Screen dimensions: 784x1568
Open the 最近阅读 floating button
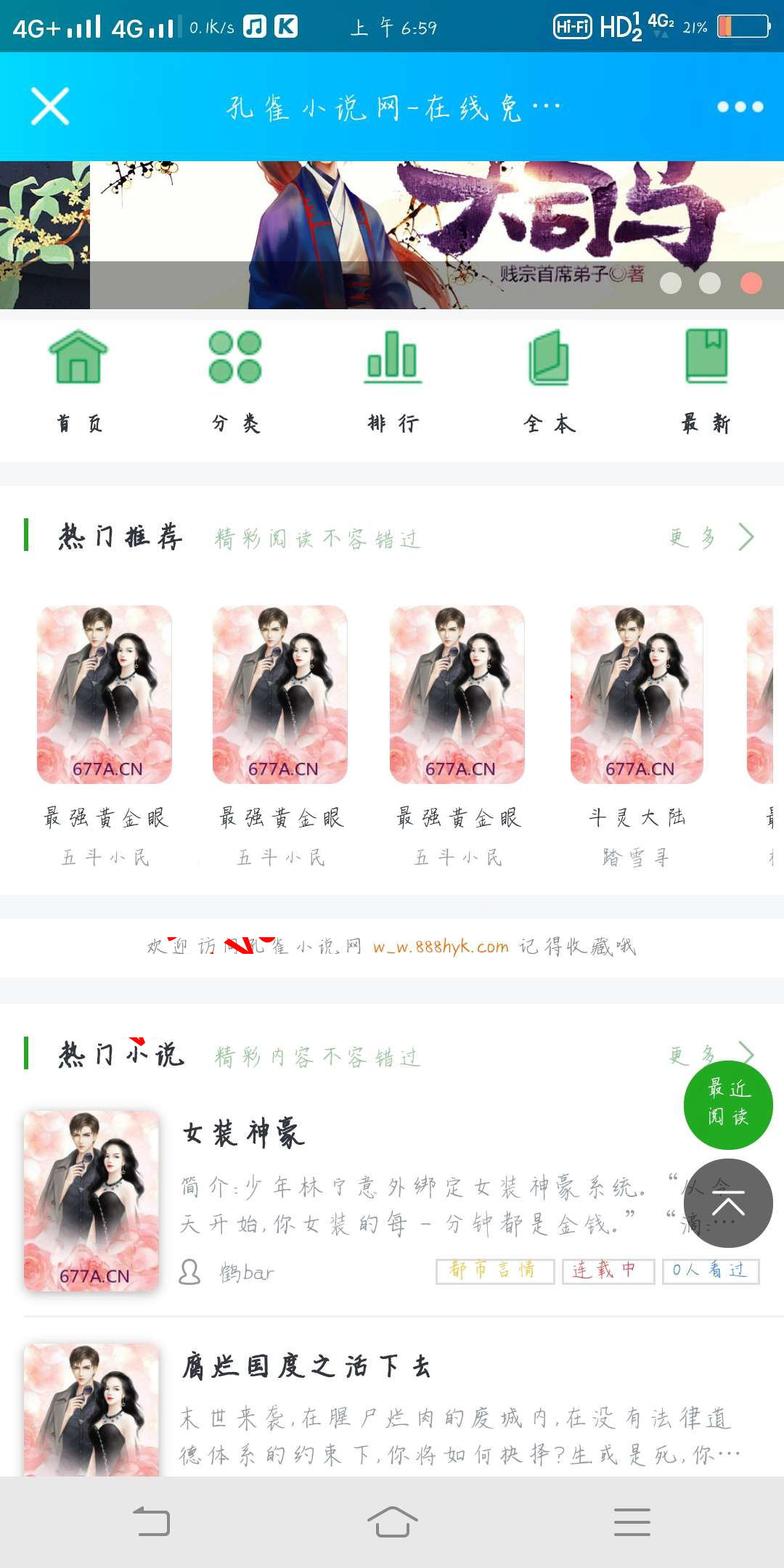point(728,1103)
